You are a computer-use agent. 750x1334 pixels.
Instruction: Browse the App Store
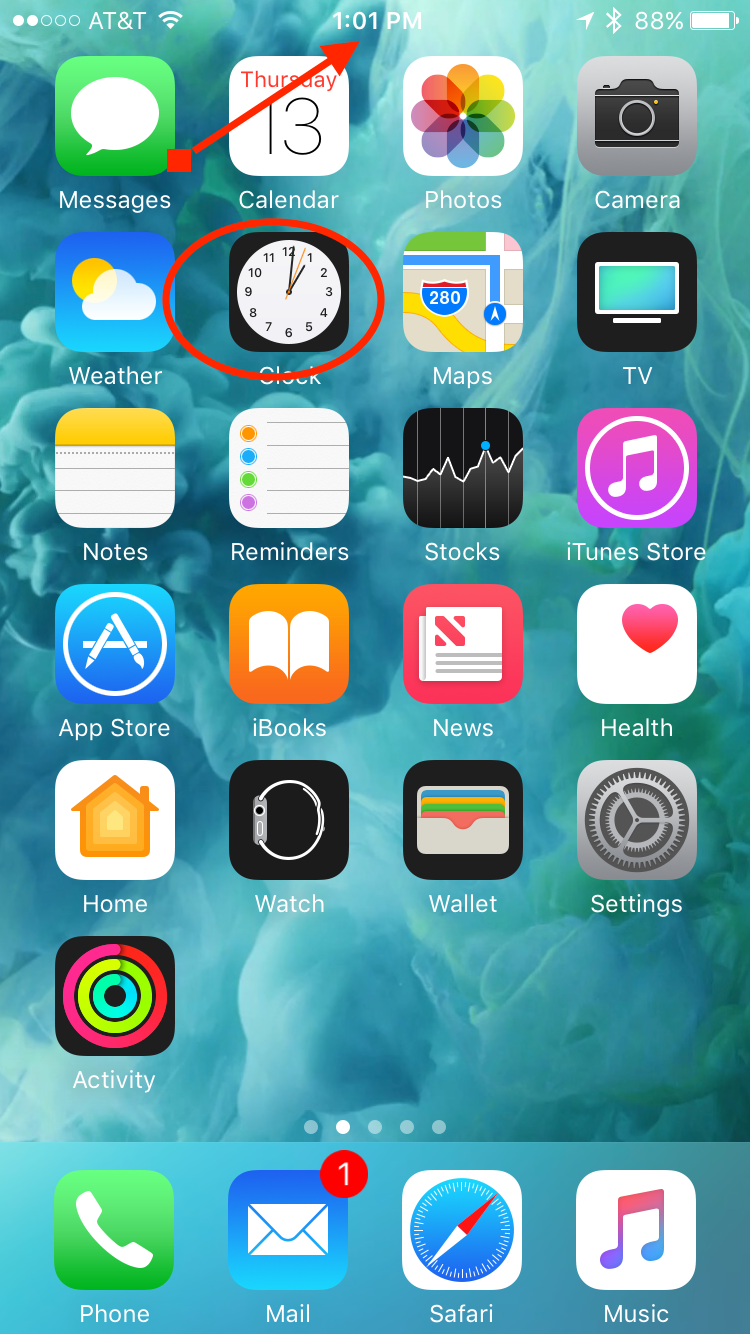click(x=115, y=644)
